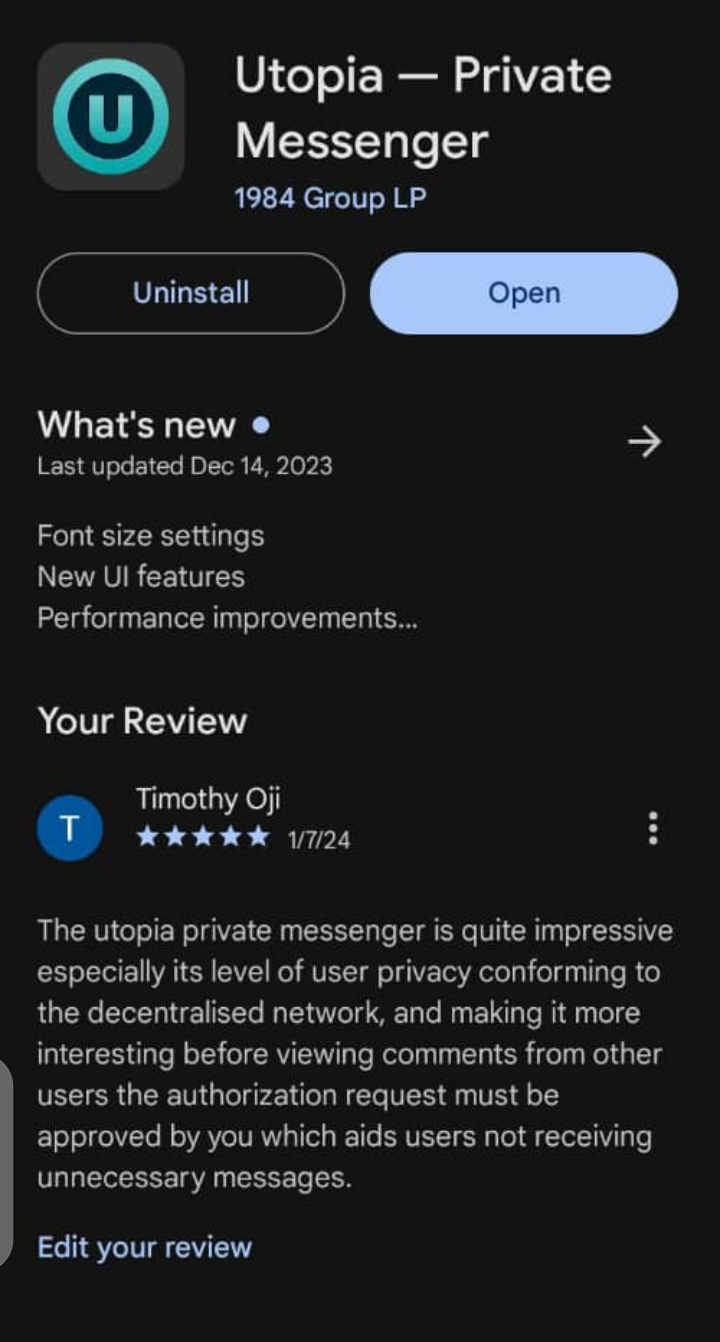Tap Edit your review
This screenshot has width=720, height=1342.
(145, 1247)
